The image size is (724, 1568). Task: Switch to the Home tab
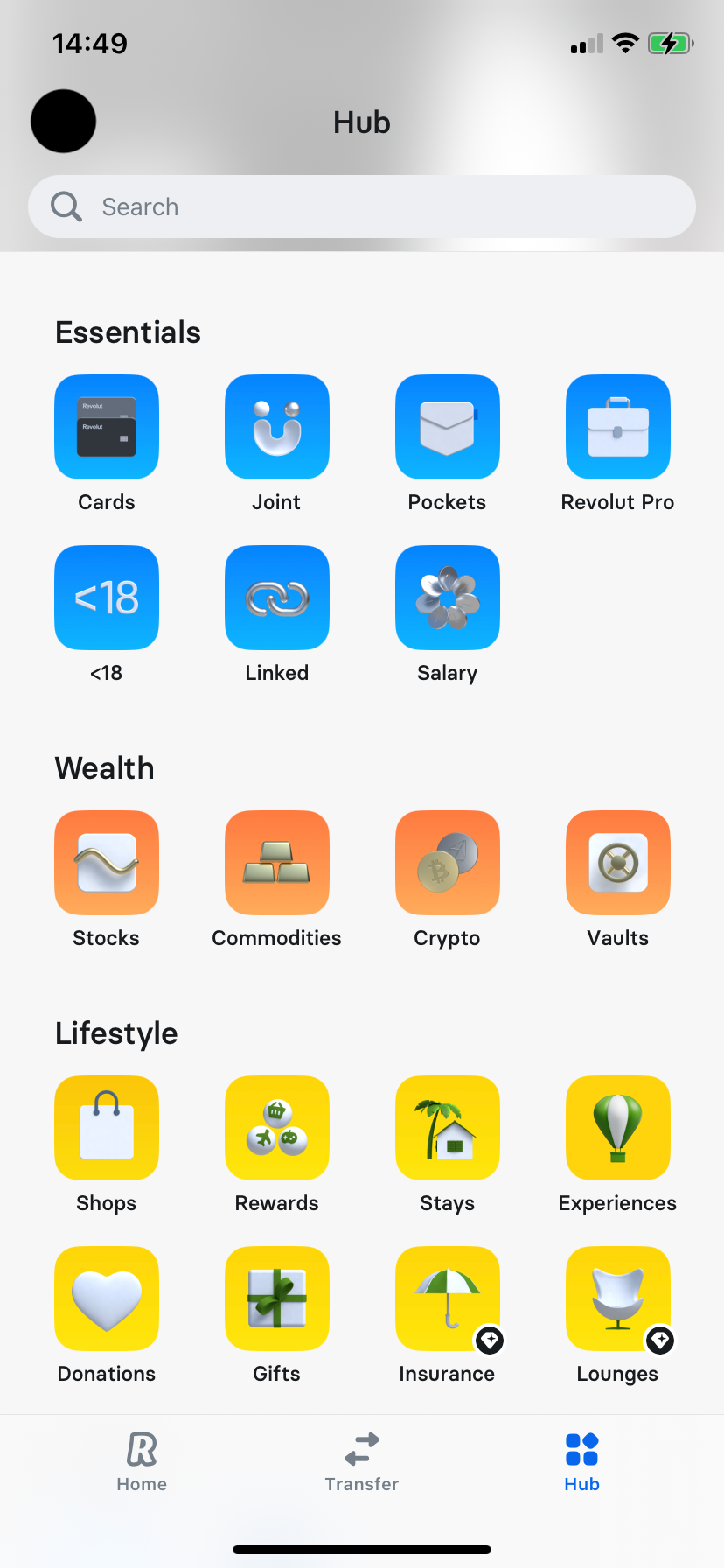142,1461
